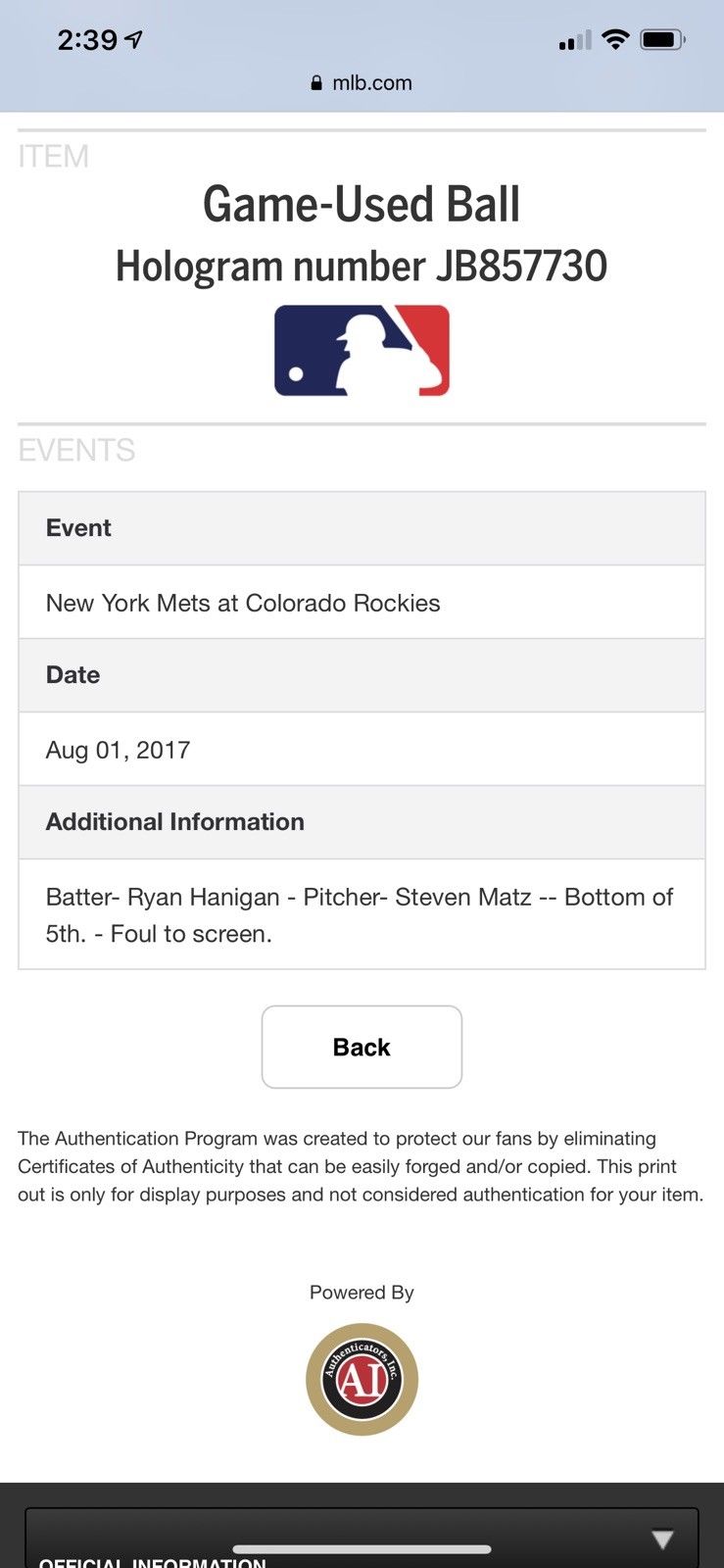This screenshot has width=724, height=1568.
Task: Tap the mlb.com address bar
Action: point(362,83)
